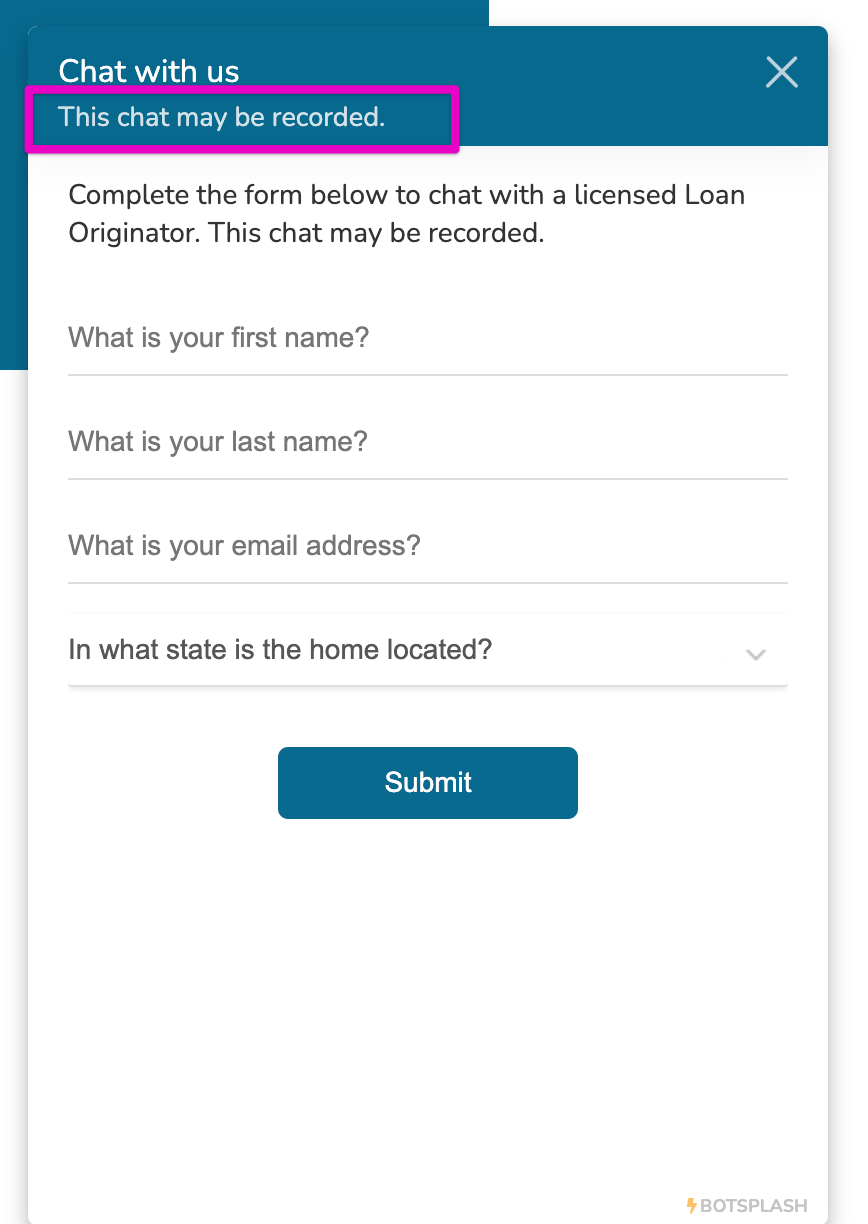Select the email address field
The width and height of the screenshot is (868, 1224).
coord(427,546)
